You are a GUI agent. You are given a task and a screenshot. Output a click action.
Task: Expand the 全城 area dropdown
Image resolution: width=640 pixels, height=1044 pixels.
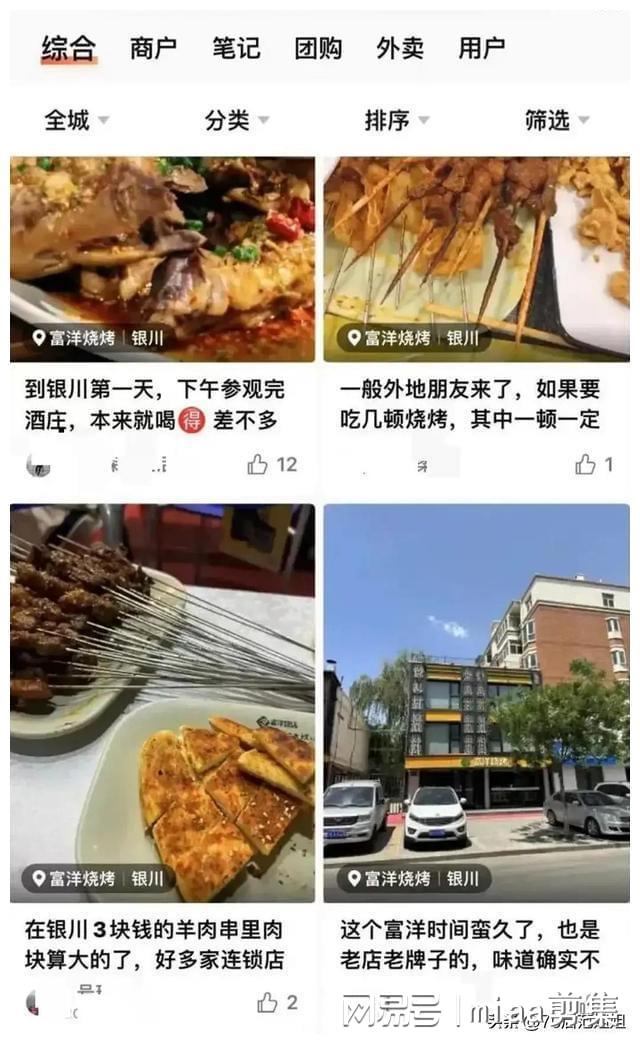pos(76,120)
